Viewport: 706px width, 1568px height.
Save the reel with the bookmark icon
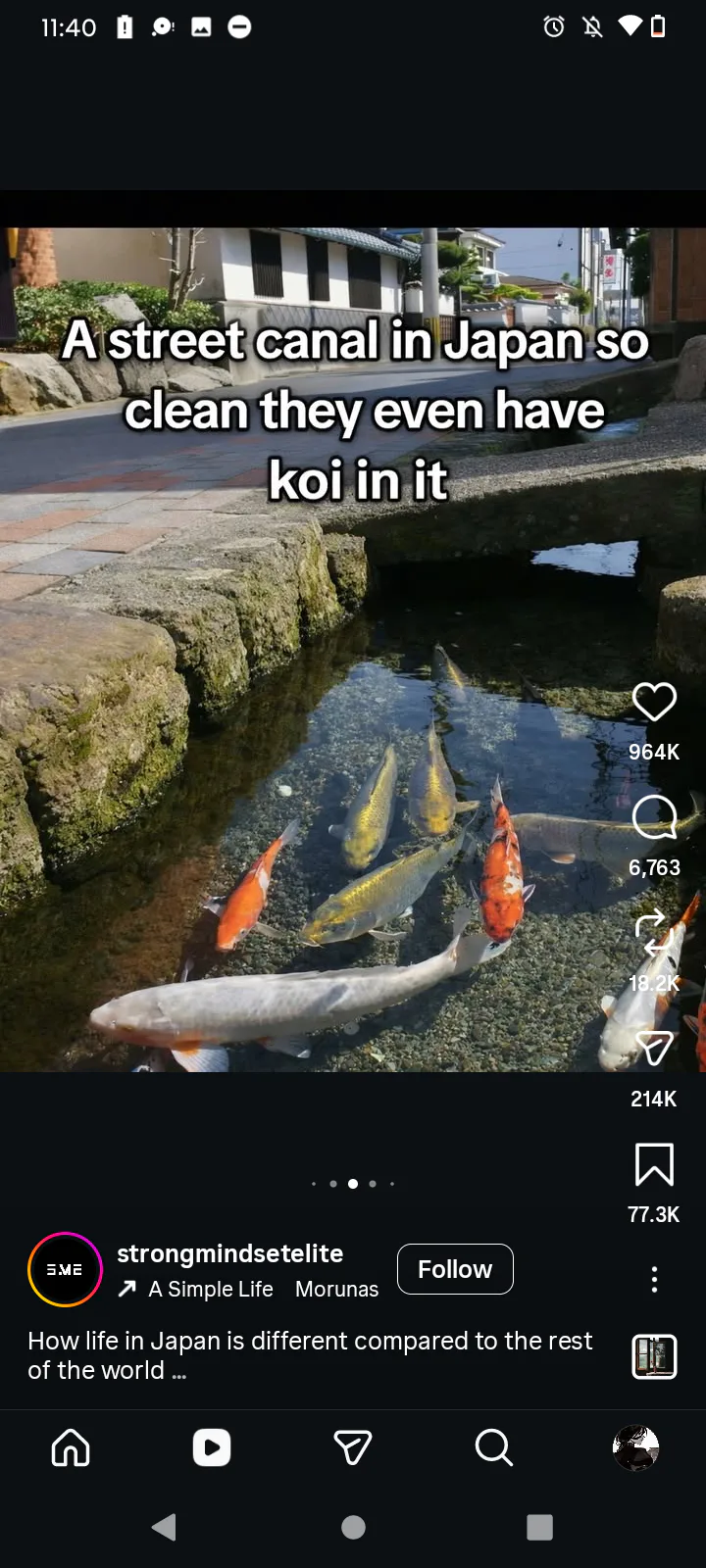[654, 1164]
